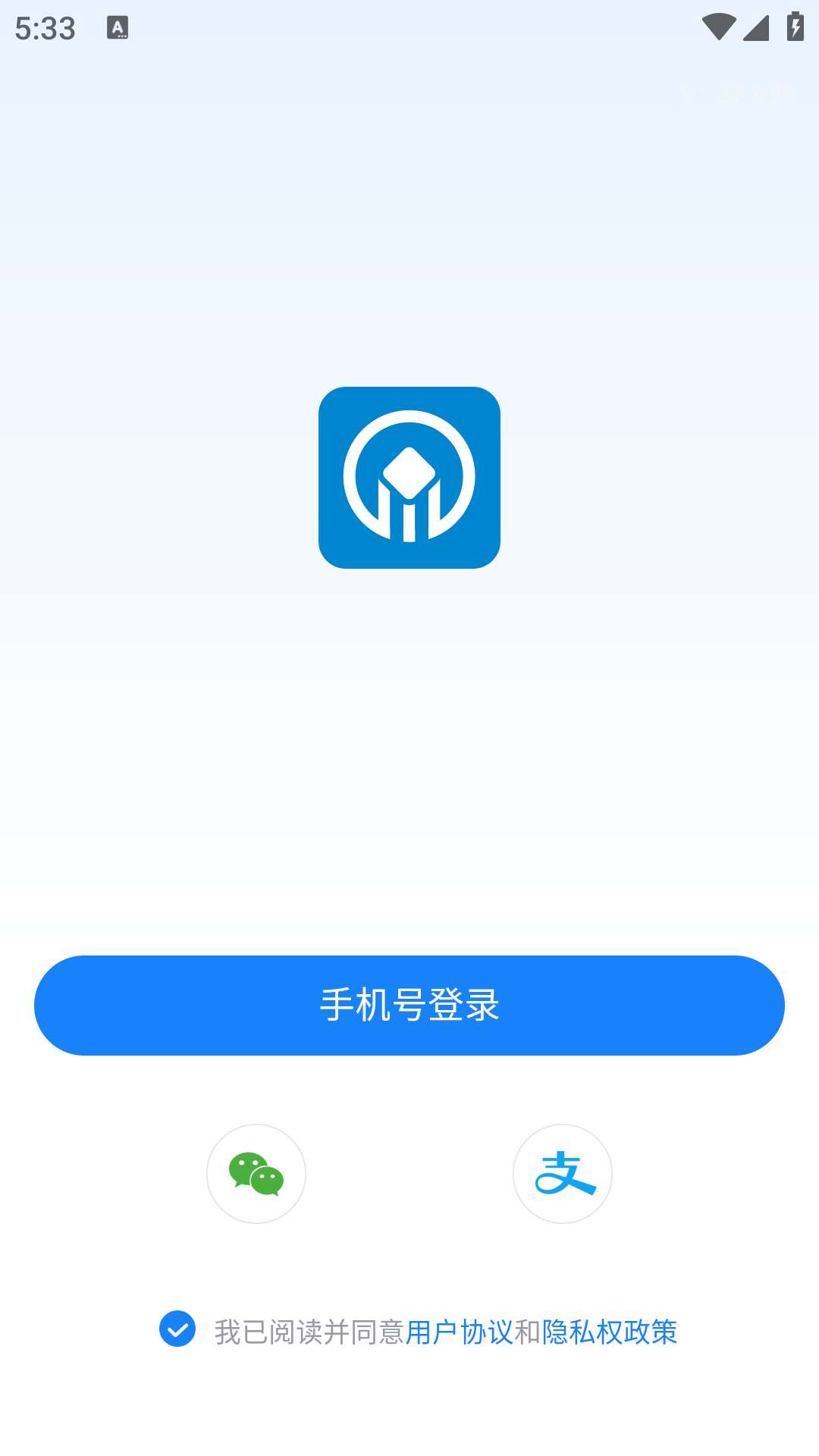Log in with Alipay
819x1456 pixels.
(x=563, y=1174)
